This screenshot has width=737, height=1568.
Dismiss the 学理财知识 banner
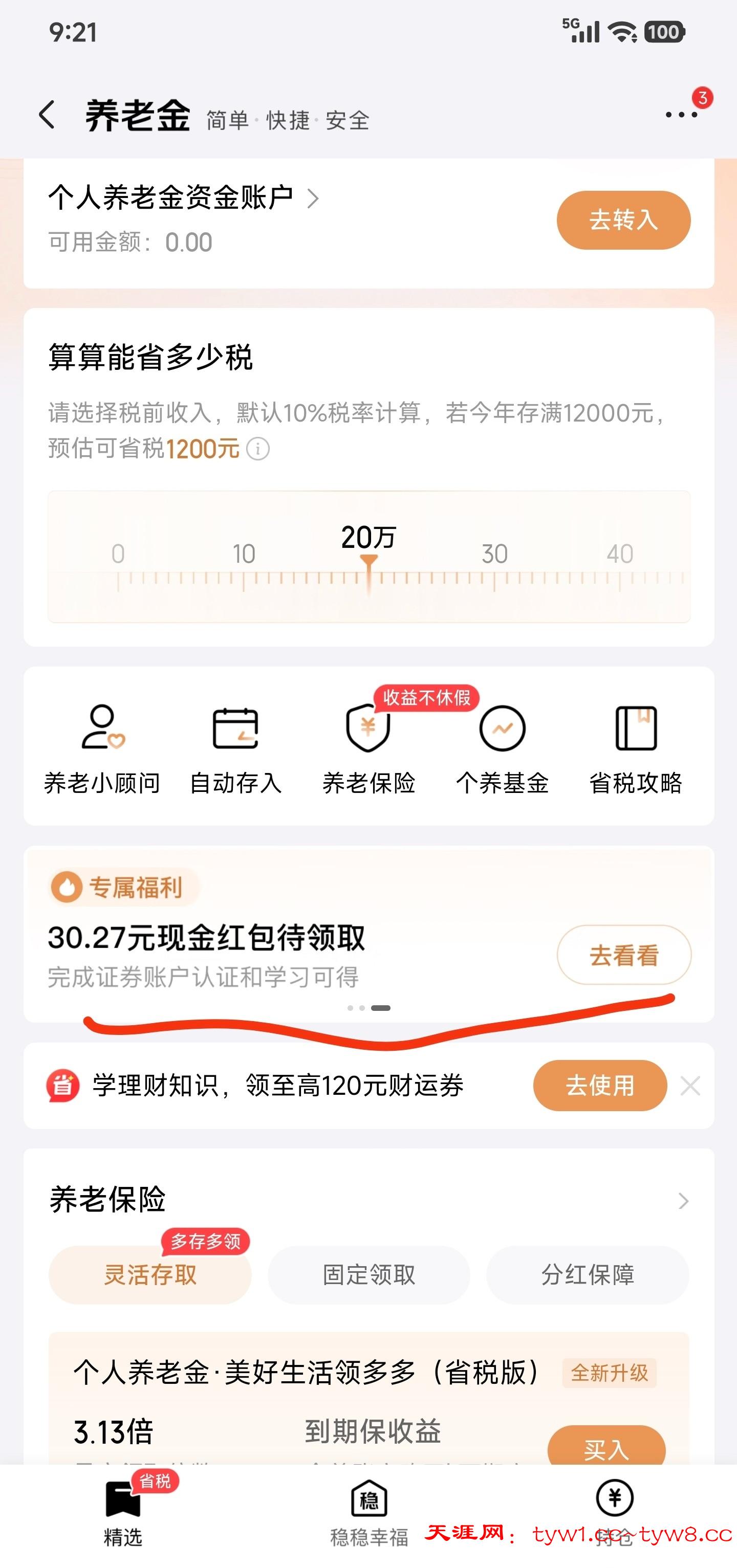[x=690, y=1085]
